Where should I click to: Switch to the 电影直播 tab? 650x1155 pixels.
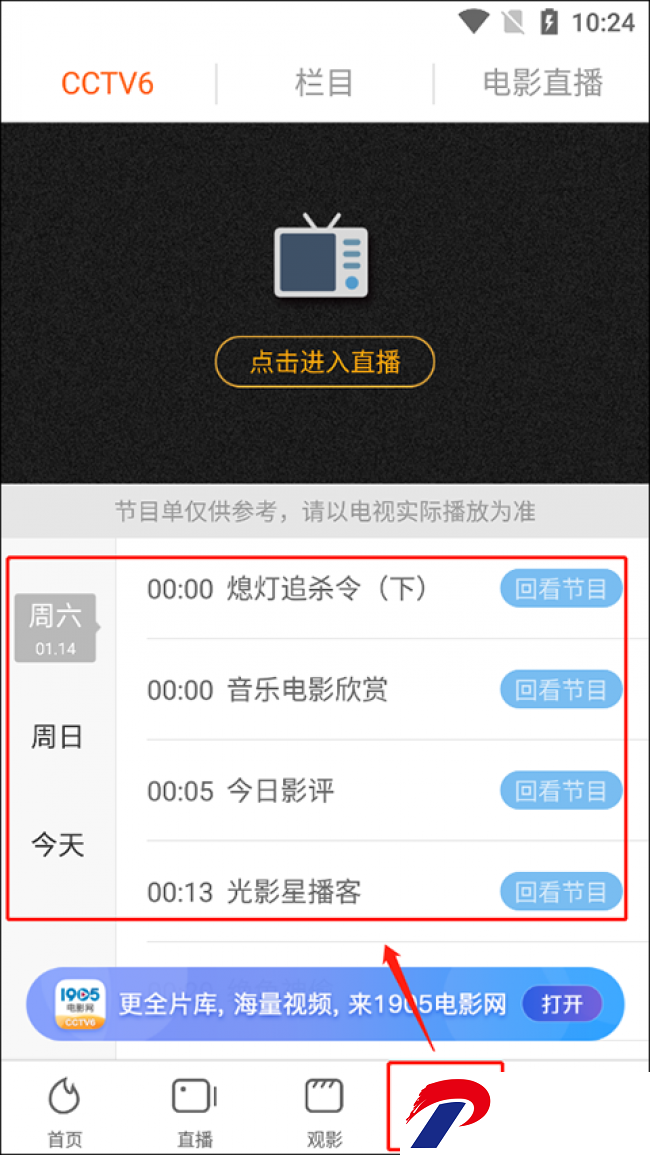click(543, 83)
